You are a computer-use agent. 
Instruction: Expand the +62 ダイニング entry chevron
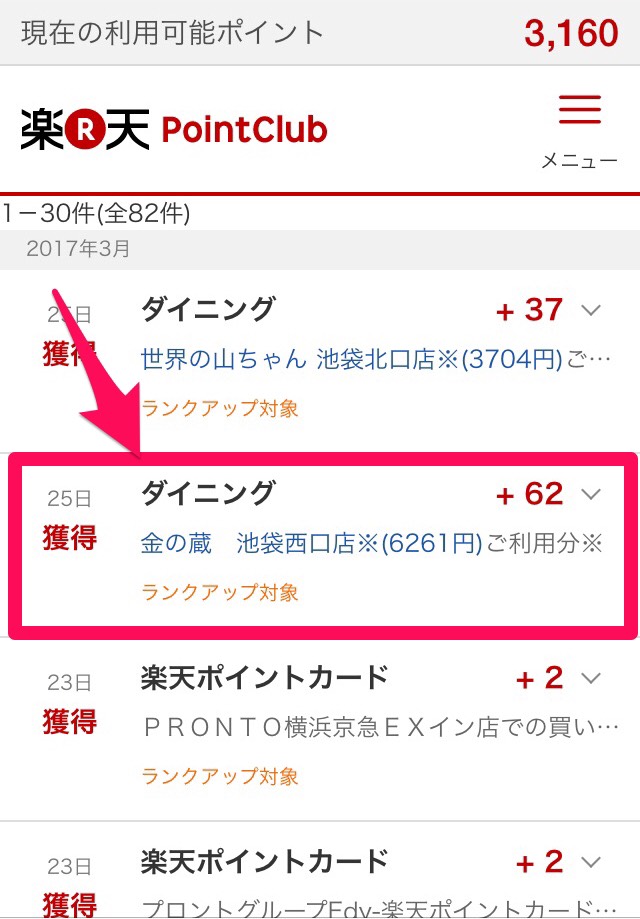click(x=591, y=494)
